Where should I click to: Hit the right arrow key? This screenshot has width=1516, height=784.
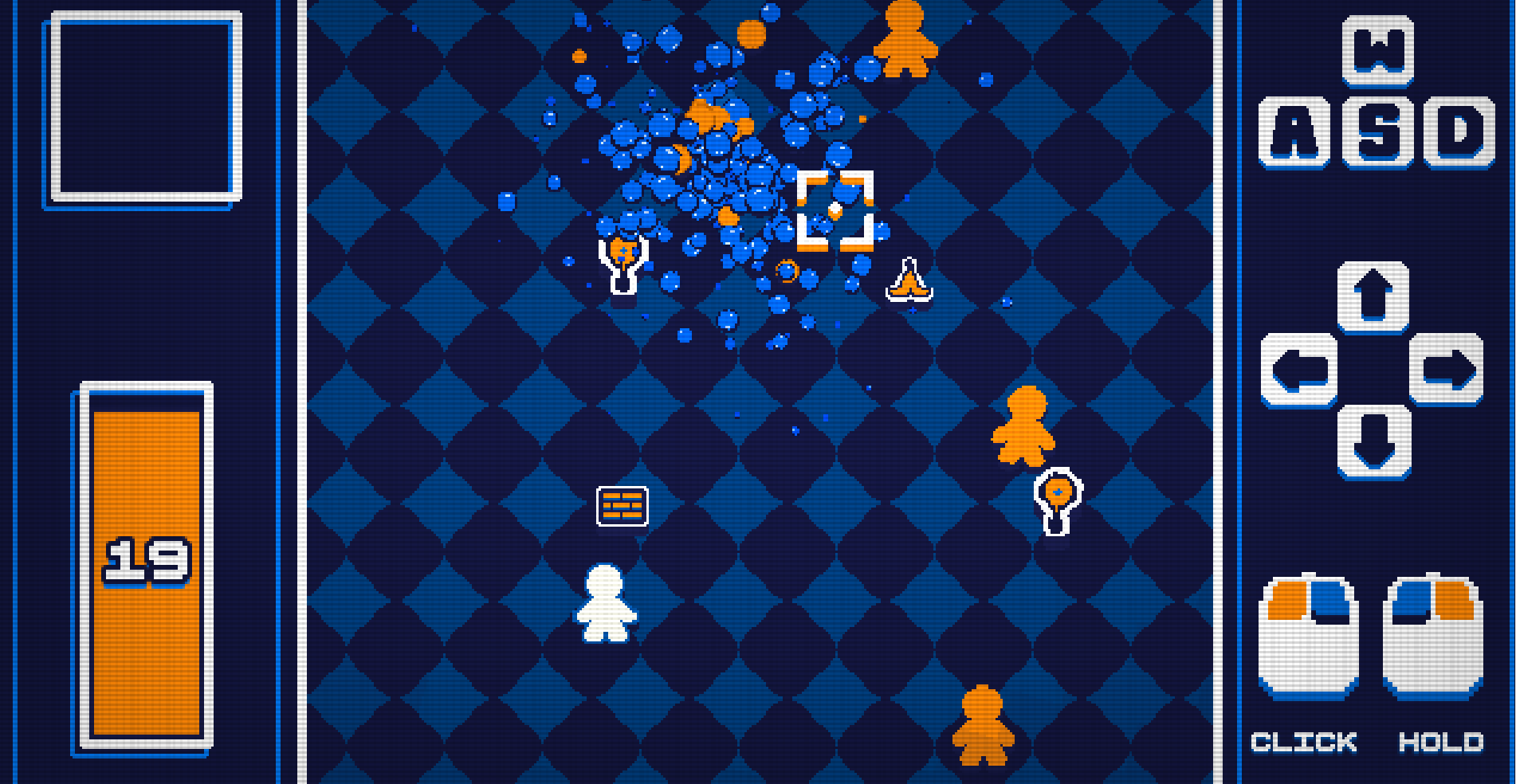pyautogui.click(x=1446, y=368)
